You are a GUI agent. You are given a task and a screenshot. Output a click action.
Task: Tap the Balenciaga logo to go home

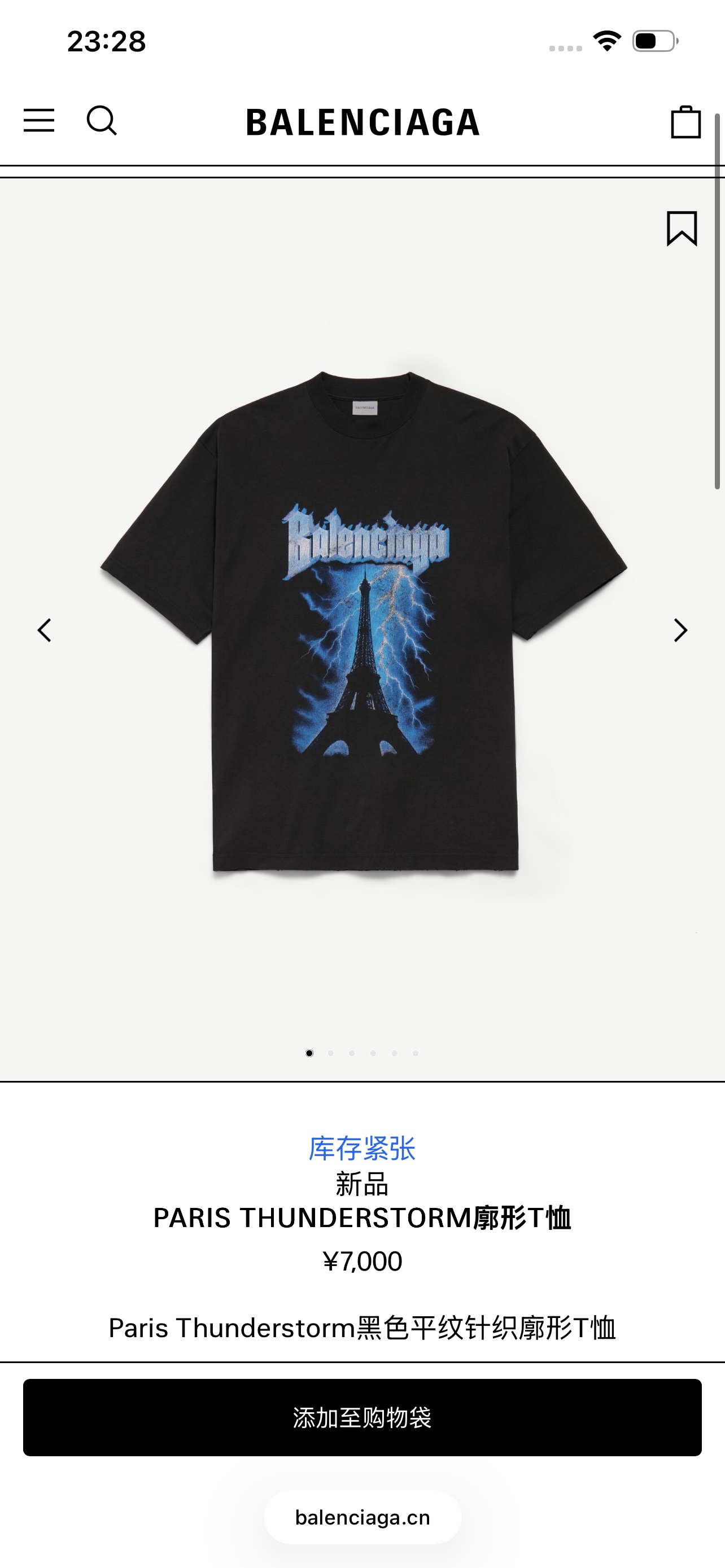[x=363, y=122]
